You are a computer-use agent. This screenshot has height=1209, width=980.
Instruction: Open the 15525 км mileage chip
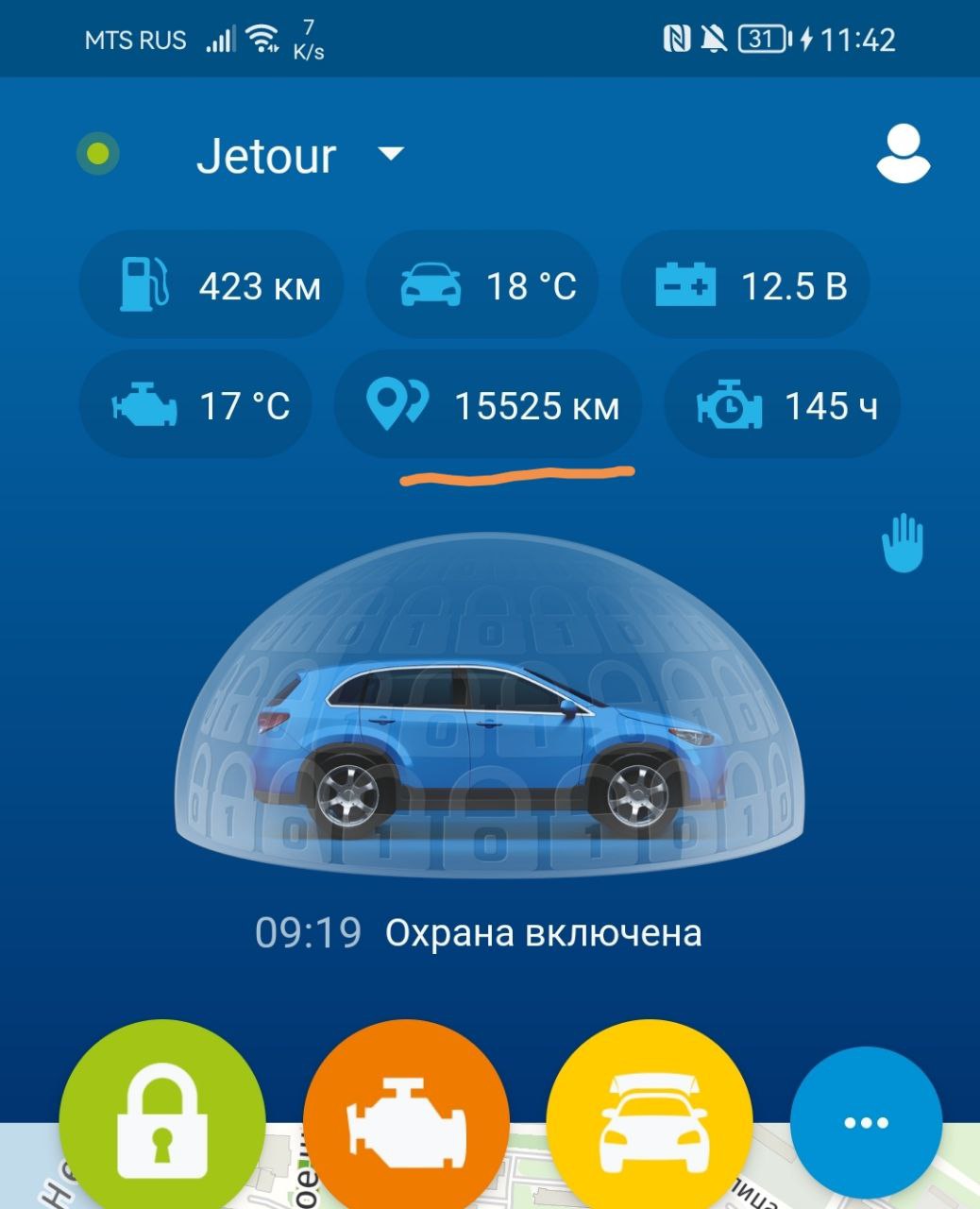(x=488, y=406)
